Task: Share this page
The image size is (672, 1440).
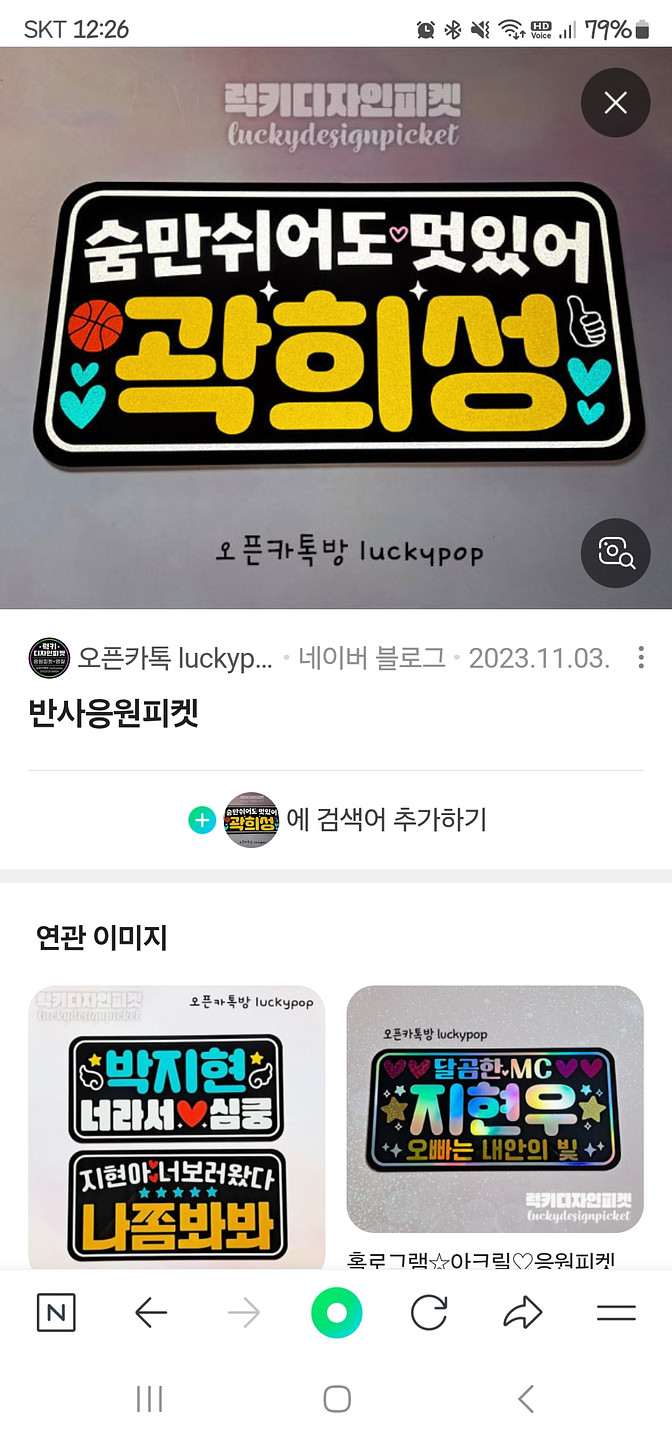Action: click(522, 1313)
